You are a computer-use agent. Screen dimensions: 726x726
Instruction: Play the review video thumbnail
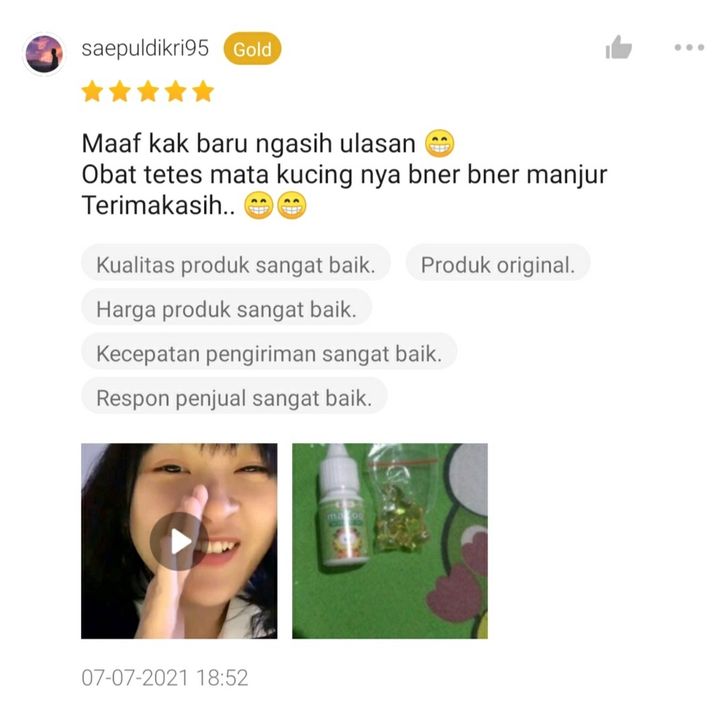179,541
